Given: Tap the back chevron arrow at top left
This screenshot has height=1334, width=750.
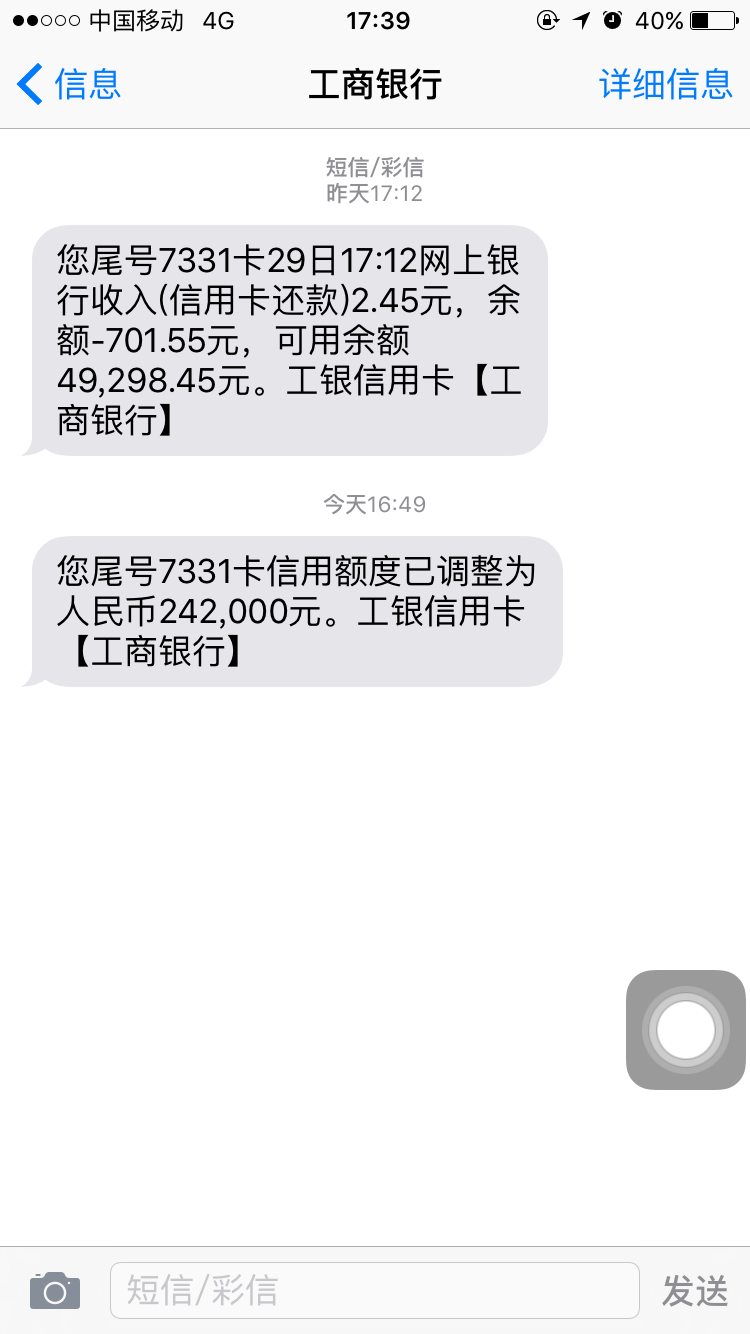Looking at the screenshot, I should coord(27,85).
